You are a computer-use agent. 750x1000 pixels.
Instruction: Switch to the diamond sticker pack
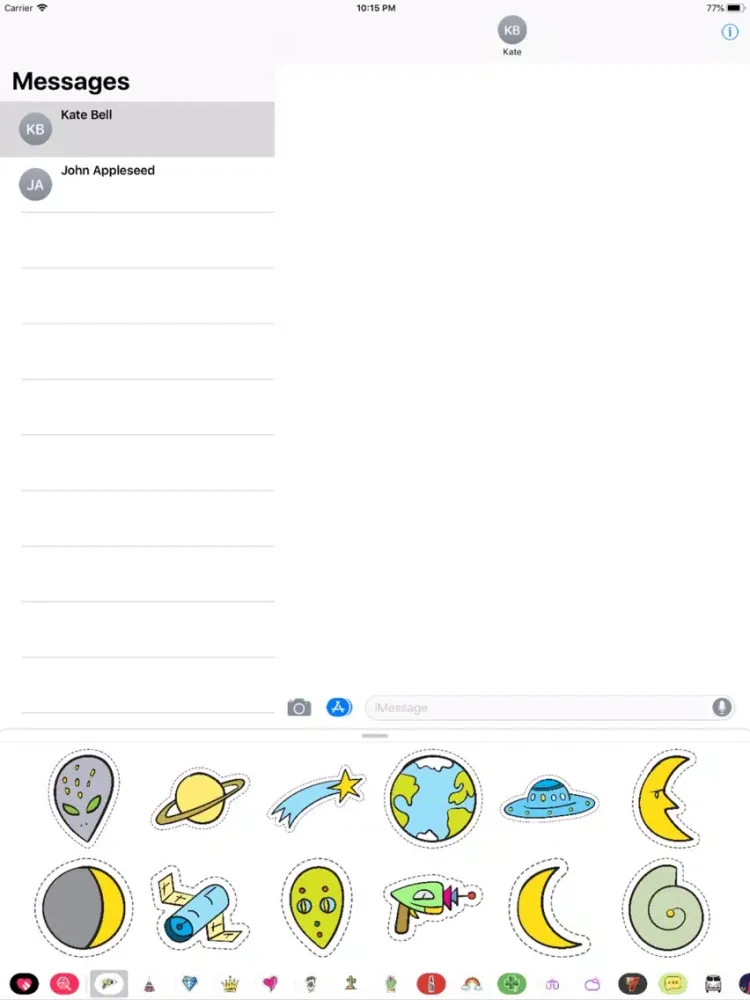[x=190, y=984]
